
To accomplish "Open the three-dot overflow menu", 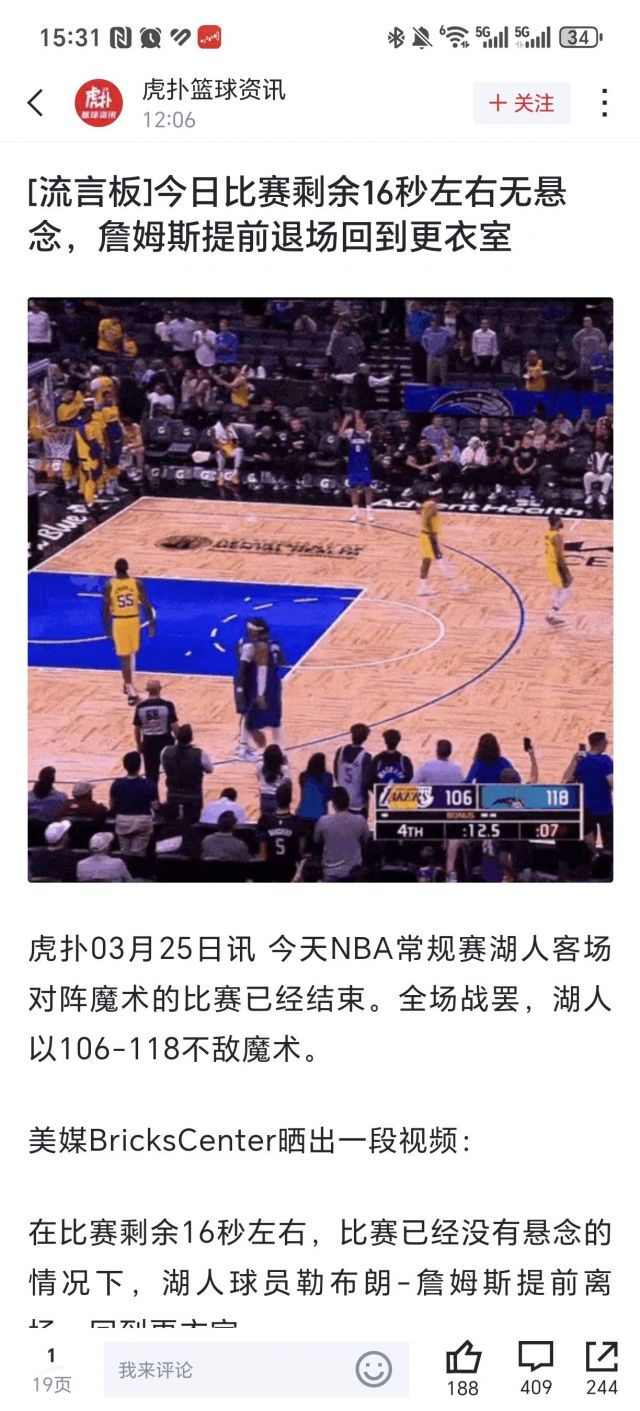I will tap(604, 103).
